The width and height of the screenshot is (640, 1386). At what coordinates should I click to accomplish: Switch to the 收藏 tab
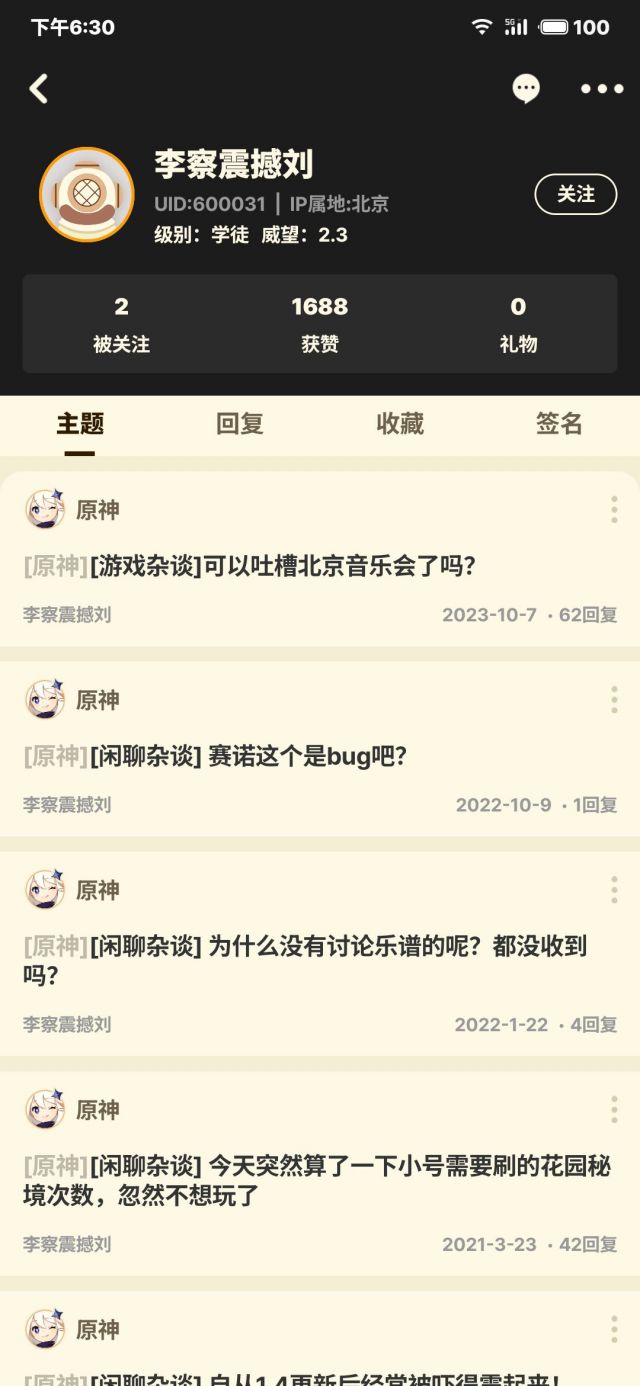pos(400,424)
